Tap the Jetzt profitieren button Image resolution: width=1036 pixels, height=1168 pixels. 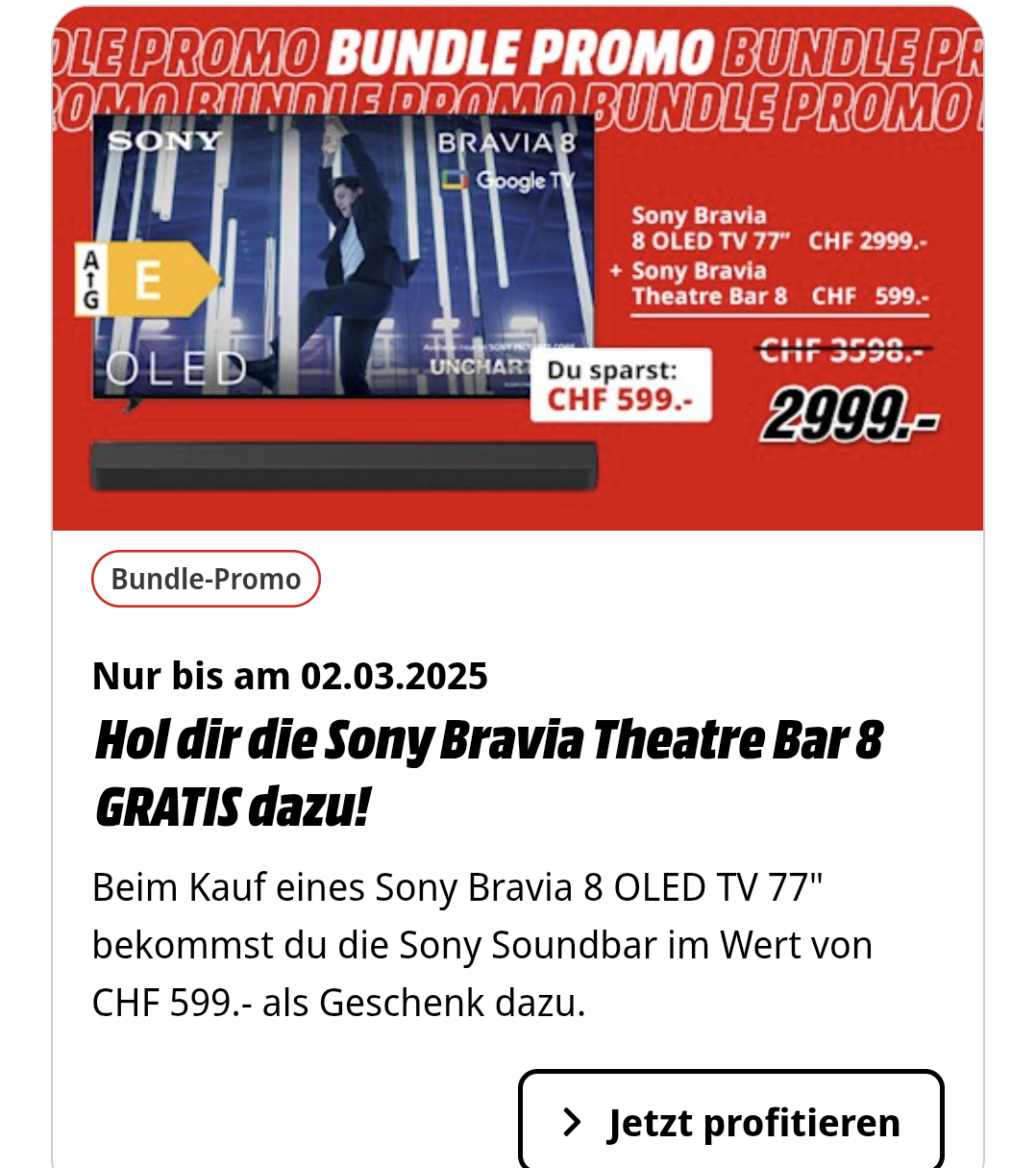(730, 1121)
